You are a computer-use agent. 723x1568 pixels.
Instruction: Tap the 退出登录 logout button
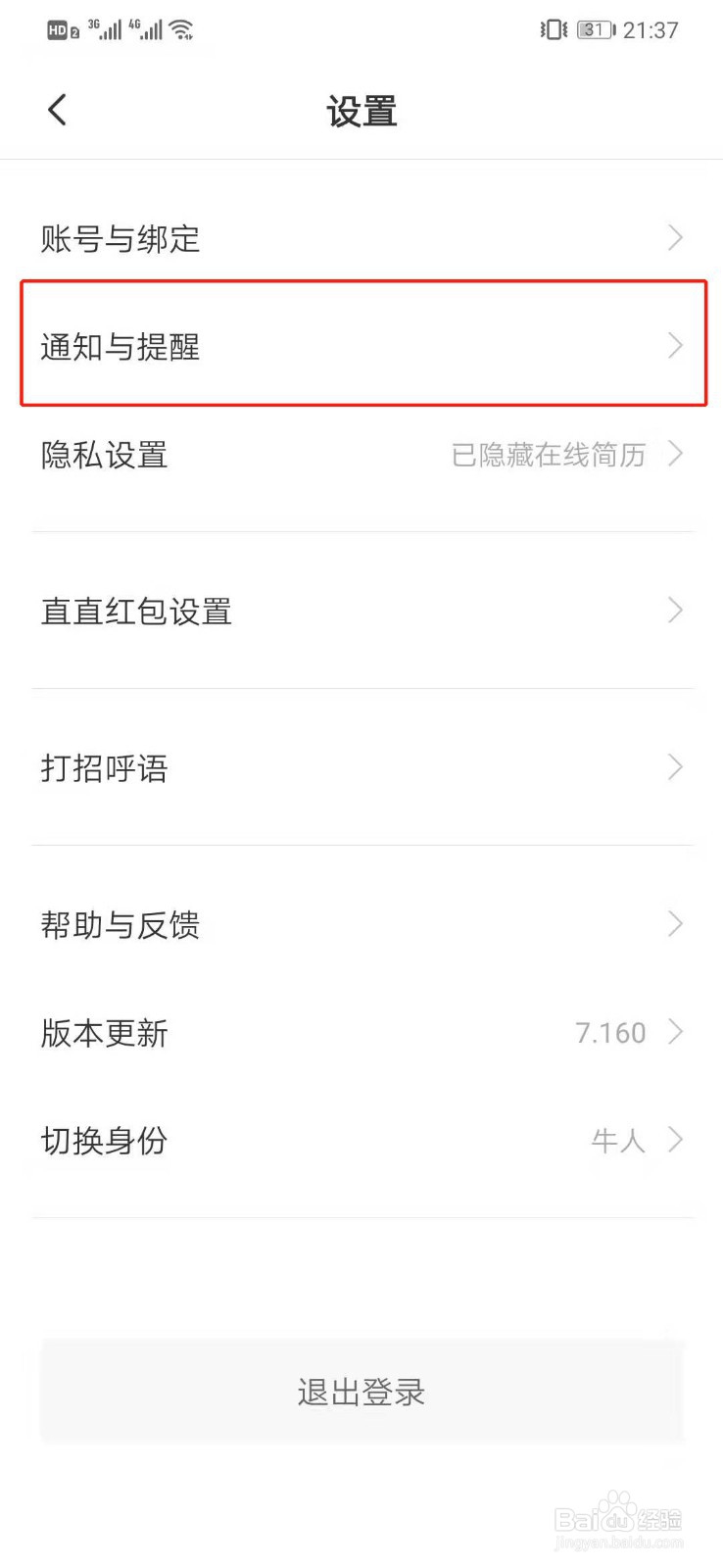pyautogui.click(x=361, y=1392)
